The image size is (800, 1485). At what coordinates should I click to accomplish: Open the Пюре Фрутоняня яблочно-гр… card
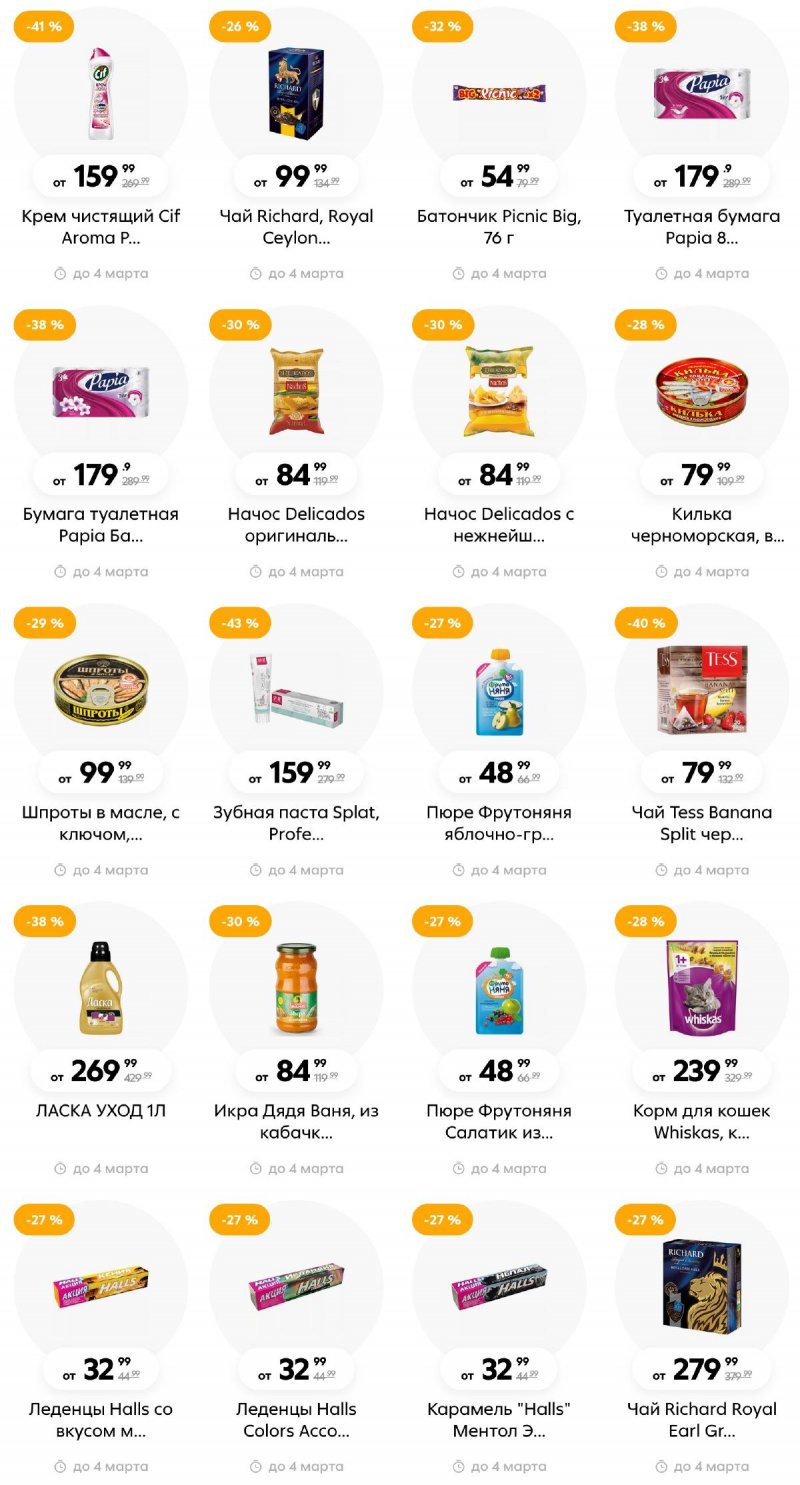[499, 690]
